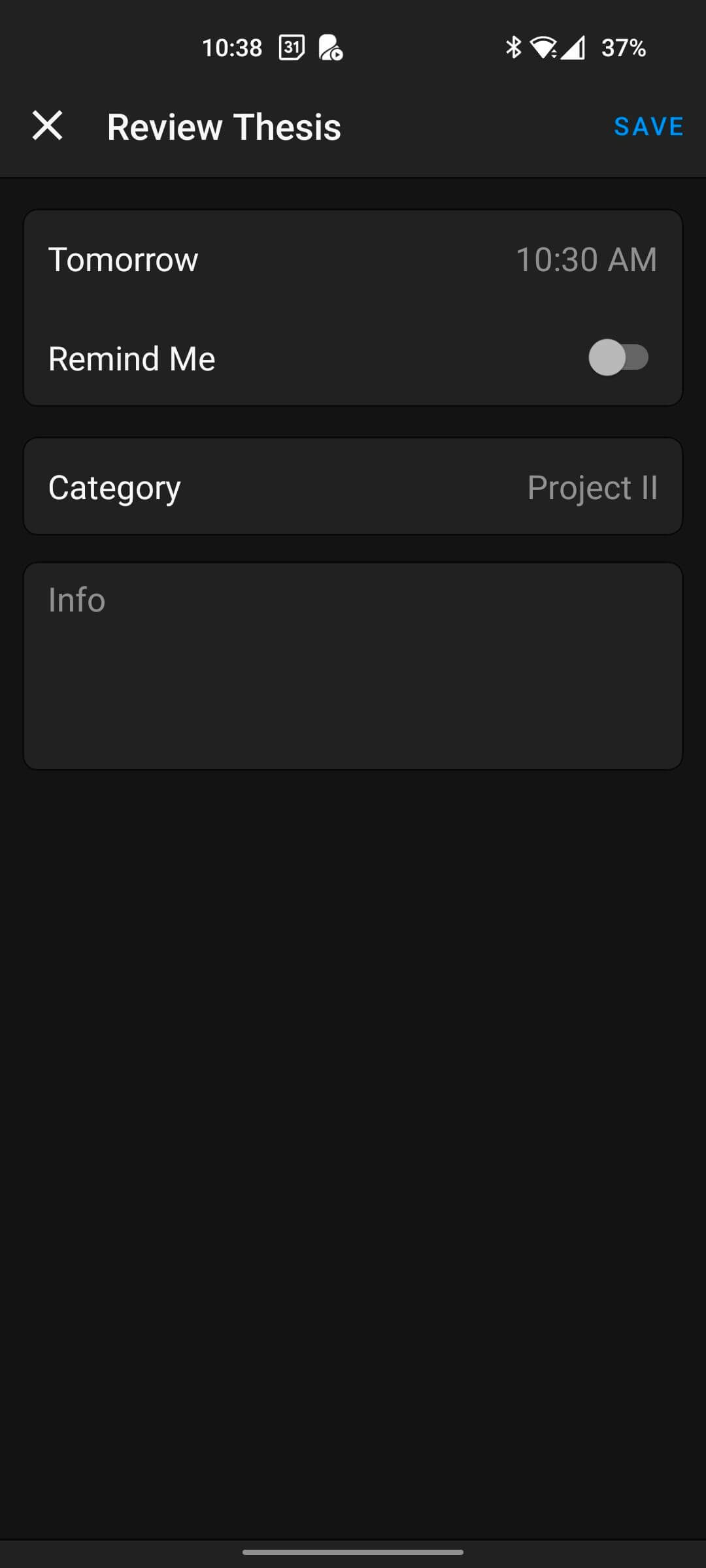Change the Tomorrow due date
Screen dimensions: 706x1568
pos(123,259)
